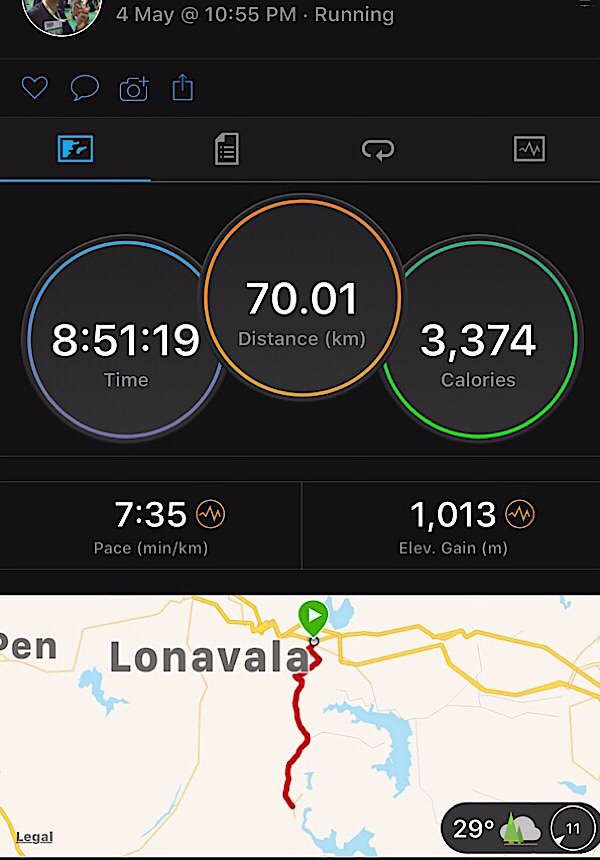Share this running activity
This screenshot has width=600, height=860.
(182, 88)
